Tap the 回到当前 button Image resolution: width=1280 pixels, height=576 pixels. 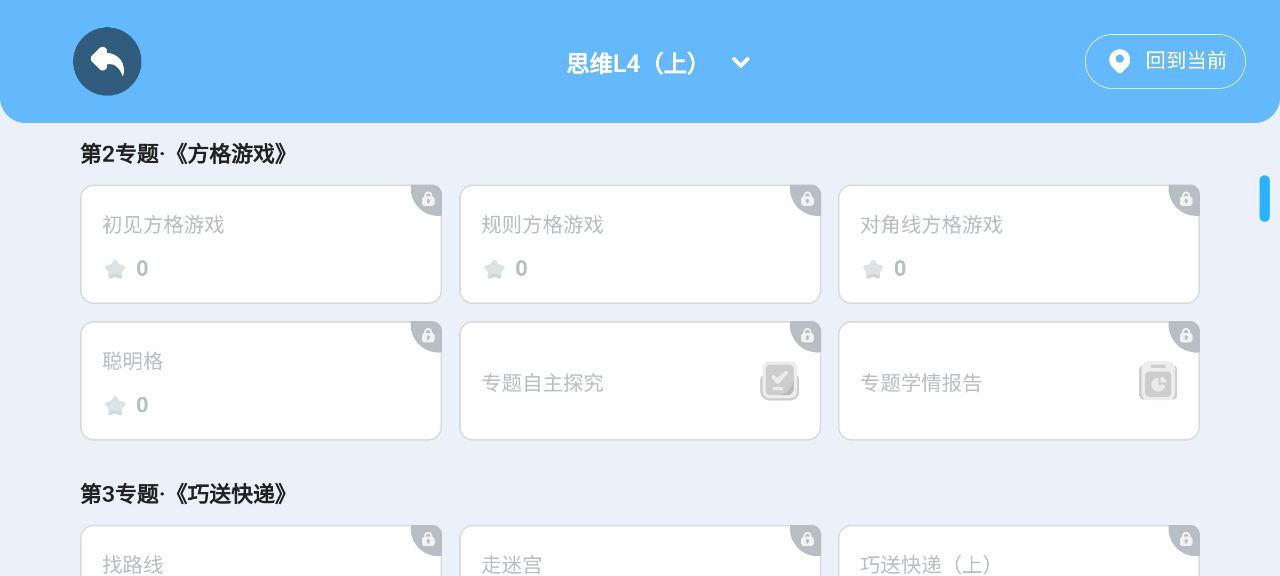[x=1165, y=61]
